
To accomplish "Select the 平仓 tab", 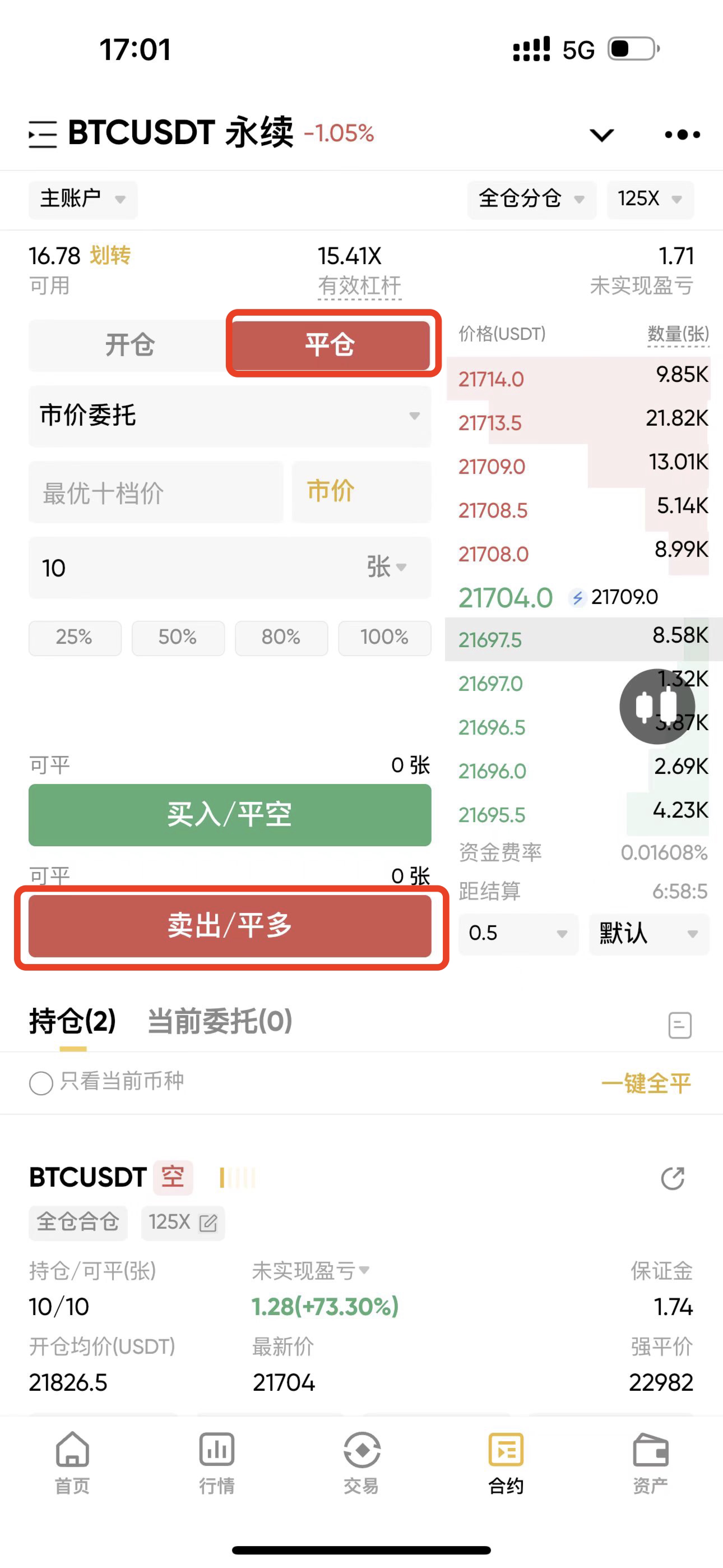I will pyautogui.click(x=331, y=345).
